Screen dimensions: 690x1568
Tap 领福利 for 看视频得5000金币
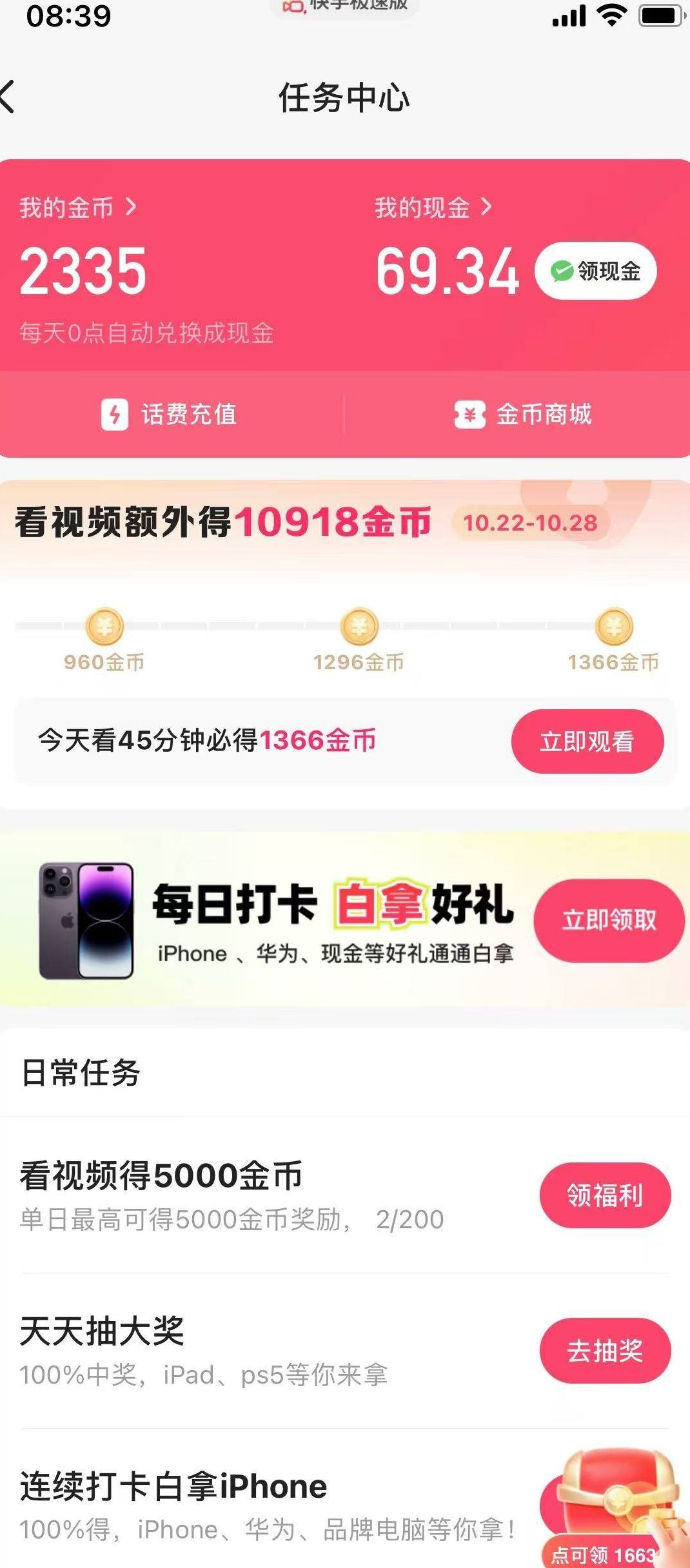coord(604,1195)
